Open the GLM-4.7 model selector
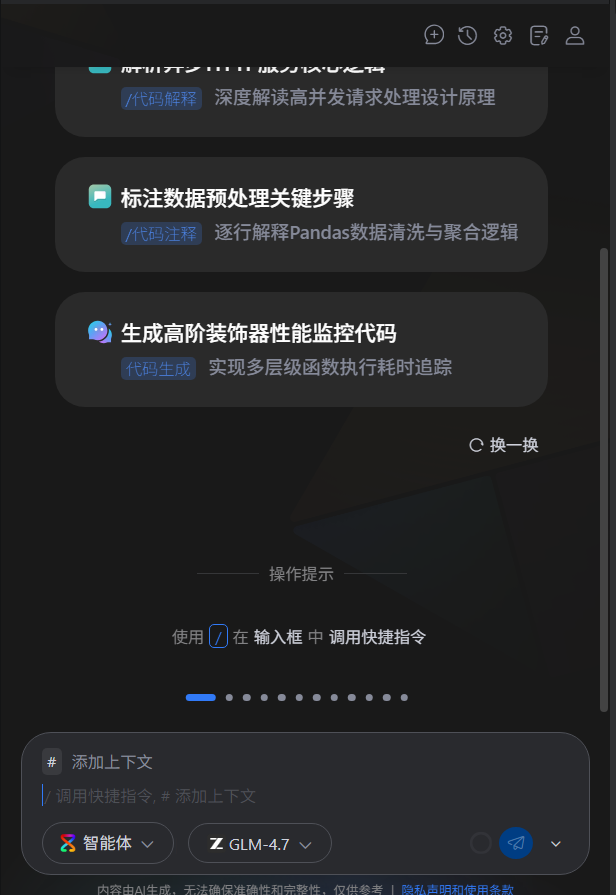The image size is (616, 895). click(259, 843)
